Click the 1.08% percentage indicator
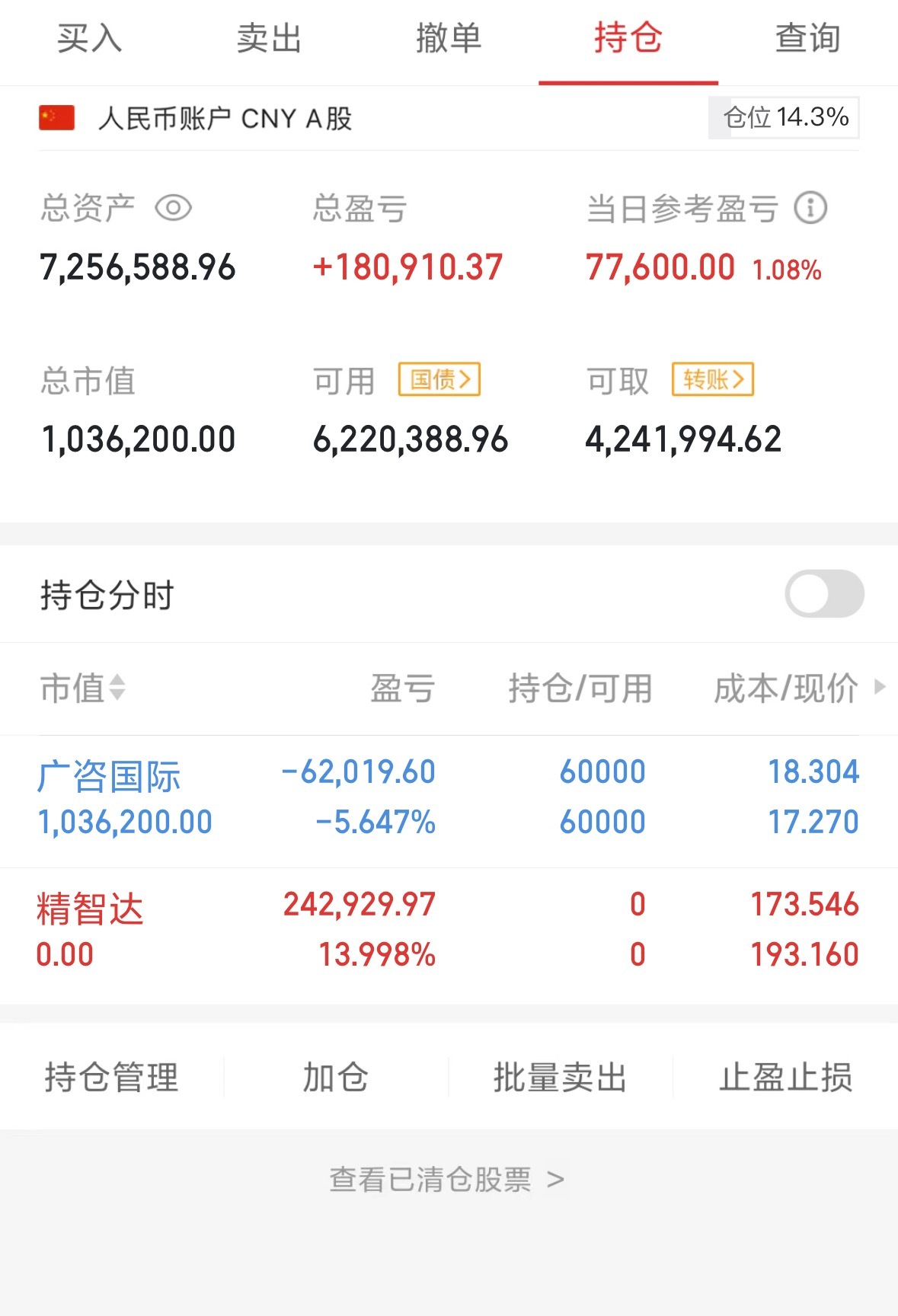The image size is (898, 1316). click(x=787, y=268)
